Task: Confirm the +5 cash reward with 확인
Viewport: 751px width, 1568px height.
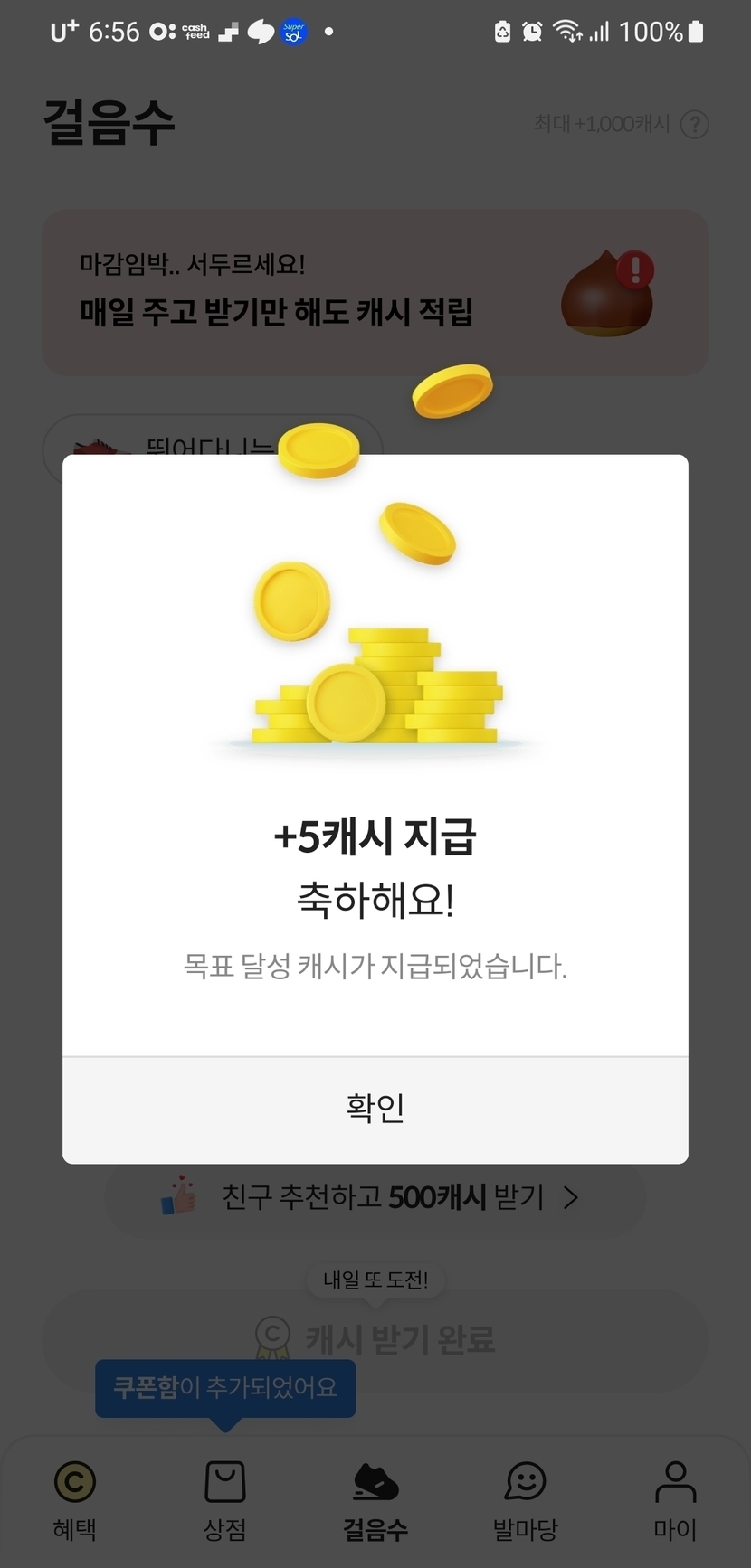Action: 375,1109
